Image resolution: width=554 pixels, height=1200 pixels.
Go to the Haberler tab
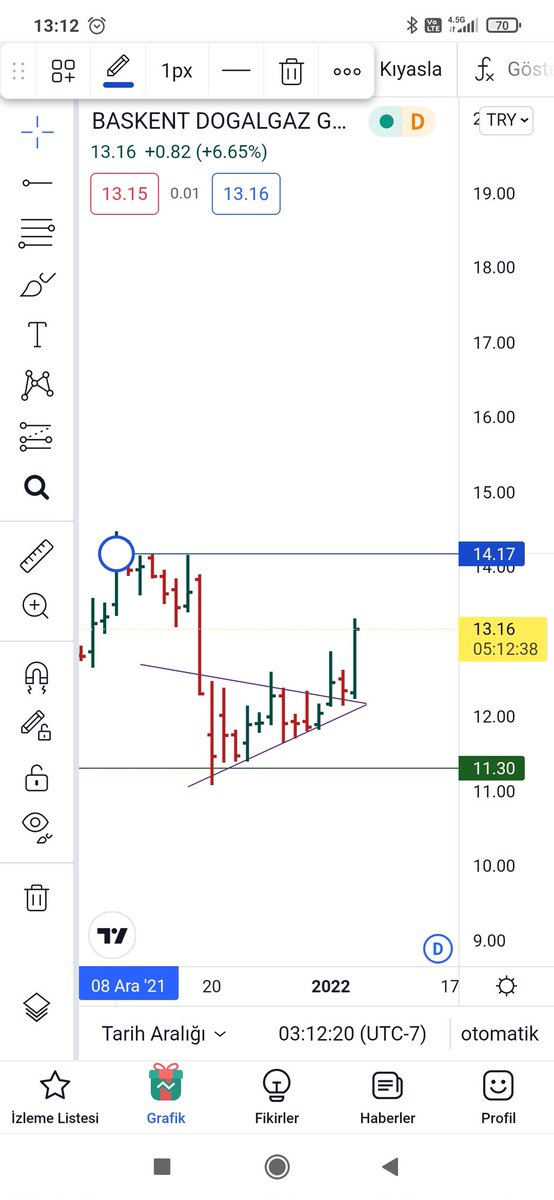coord(387,1097)
